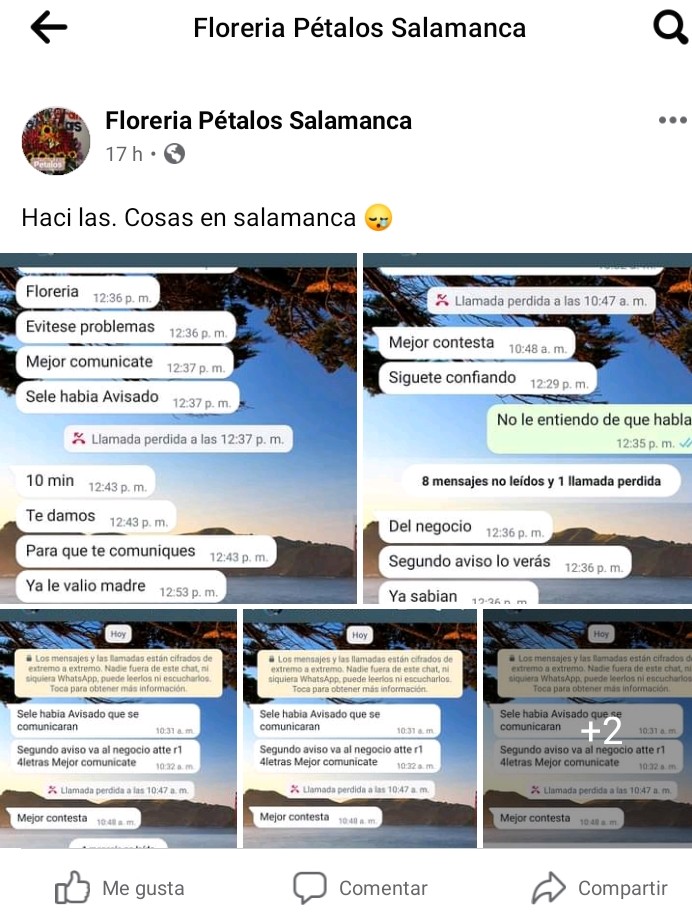Go back with the arrow icon
Viewport: 692px width, 912px height.
click(48, 28)
